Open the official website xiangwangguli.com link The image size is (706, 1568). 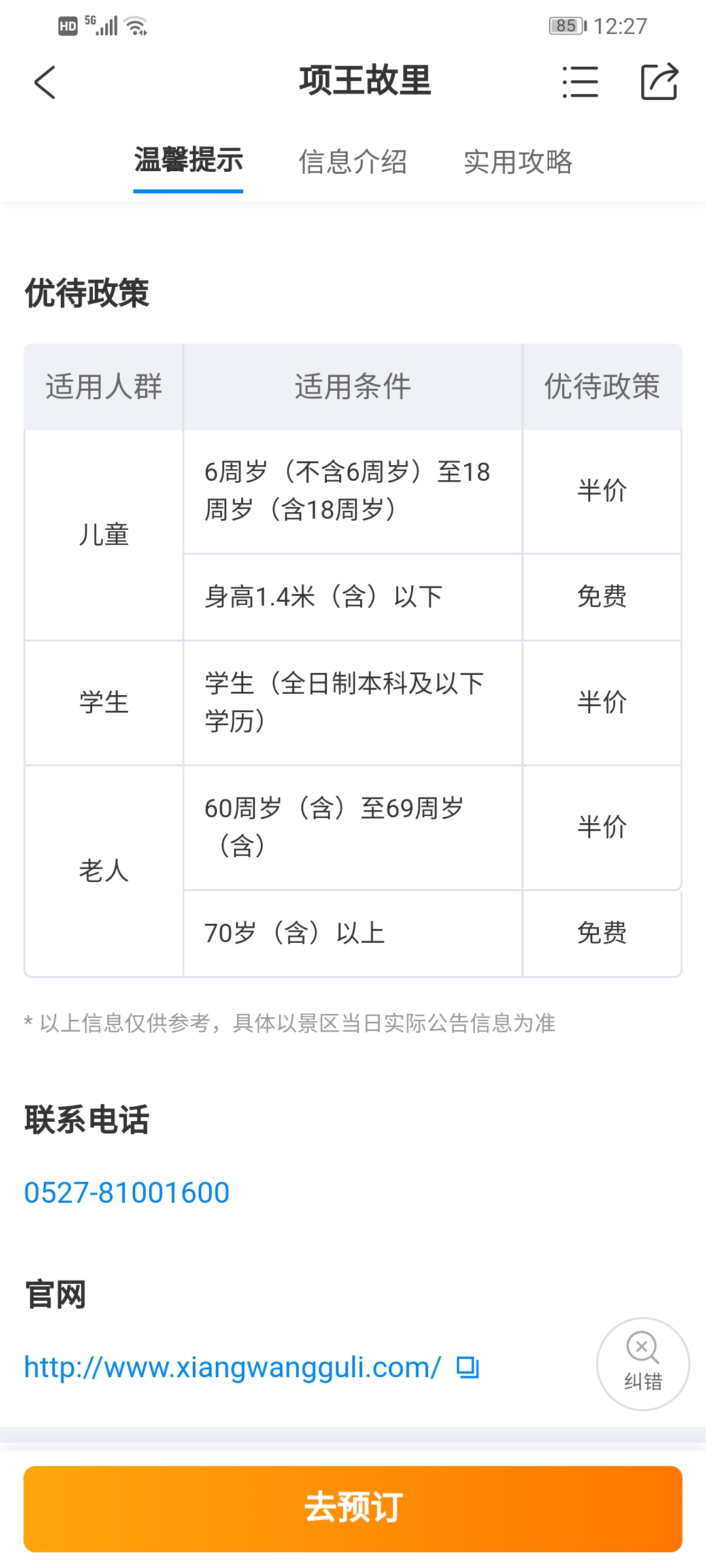[x=232, y=1367]
